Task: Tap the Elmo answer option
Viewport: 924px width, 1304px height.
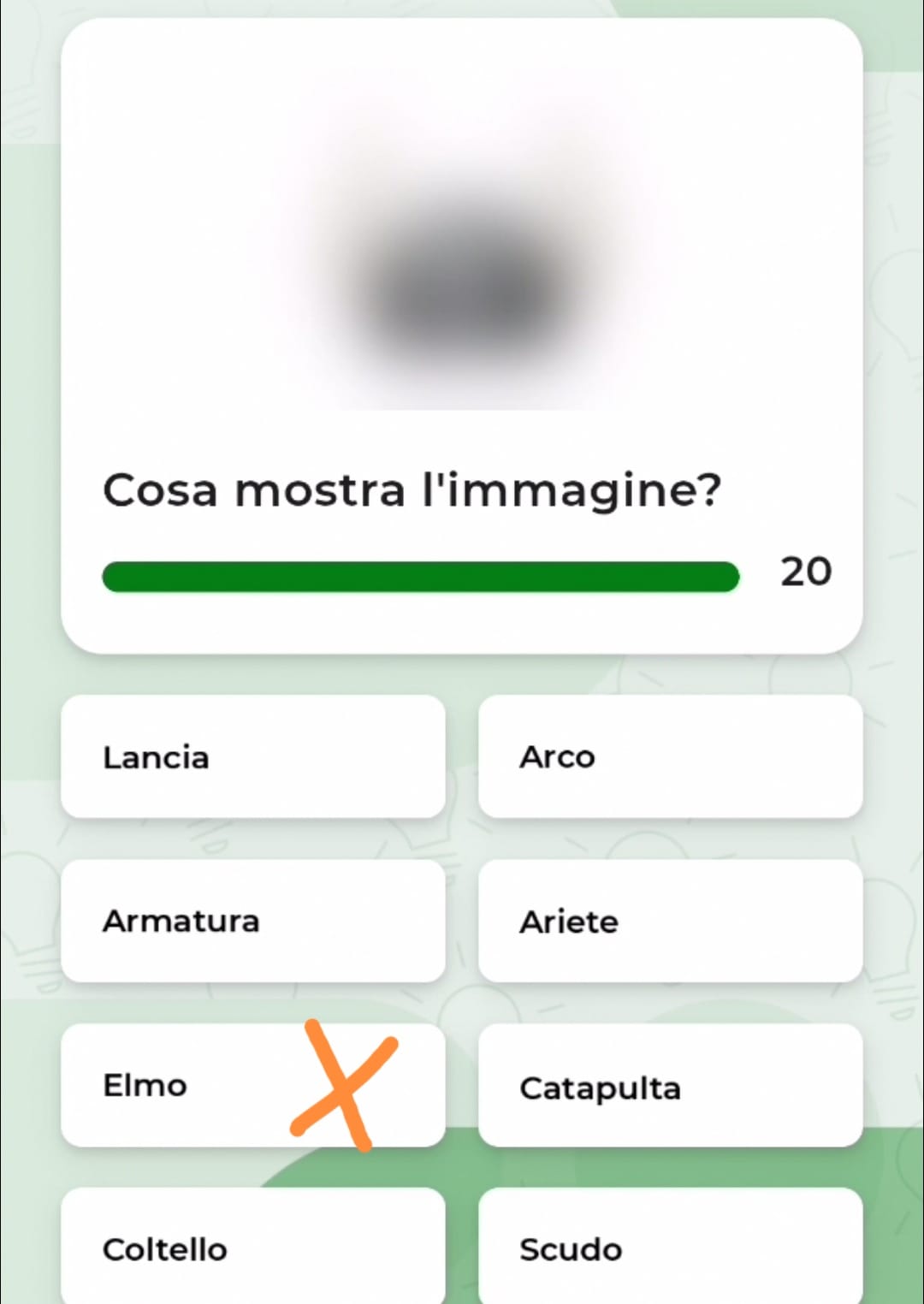Action: [x=188, y=1086]
